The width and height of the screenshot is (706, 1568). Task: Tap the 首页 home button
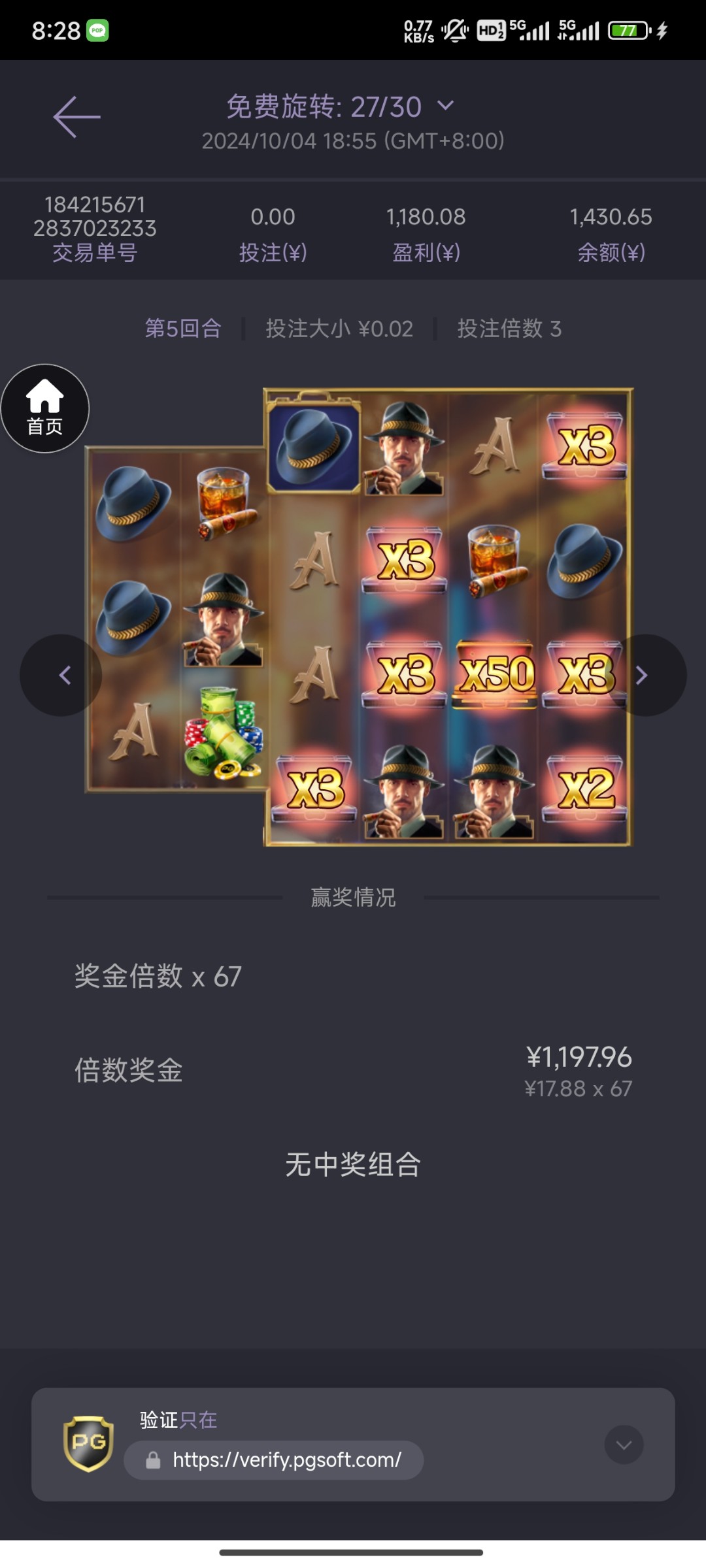[x=44, y=408]
